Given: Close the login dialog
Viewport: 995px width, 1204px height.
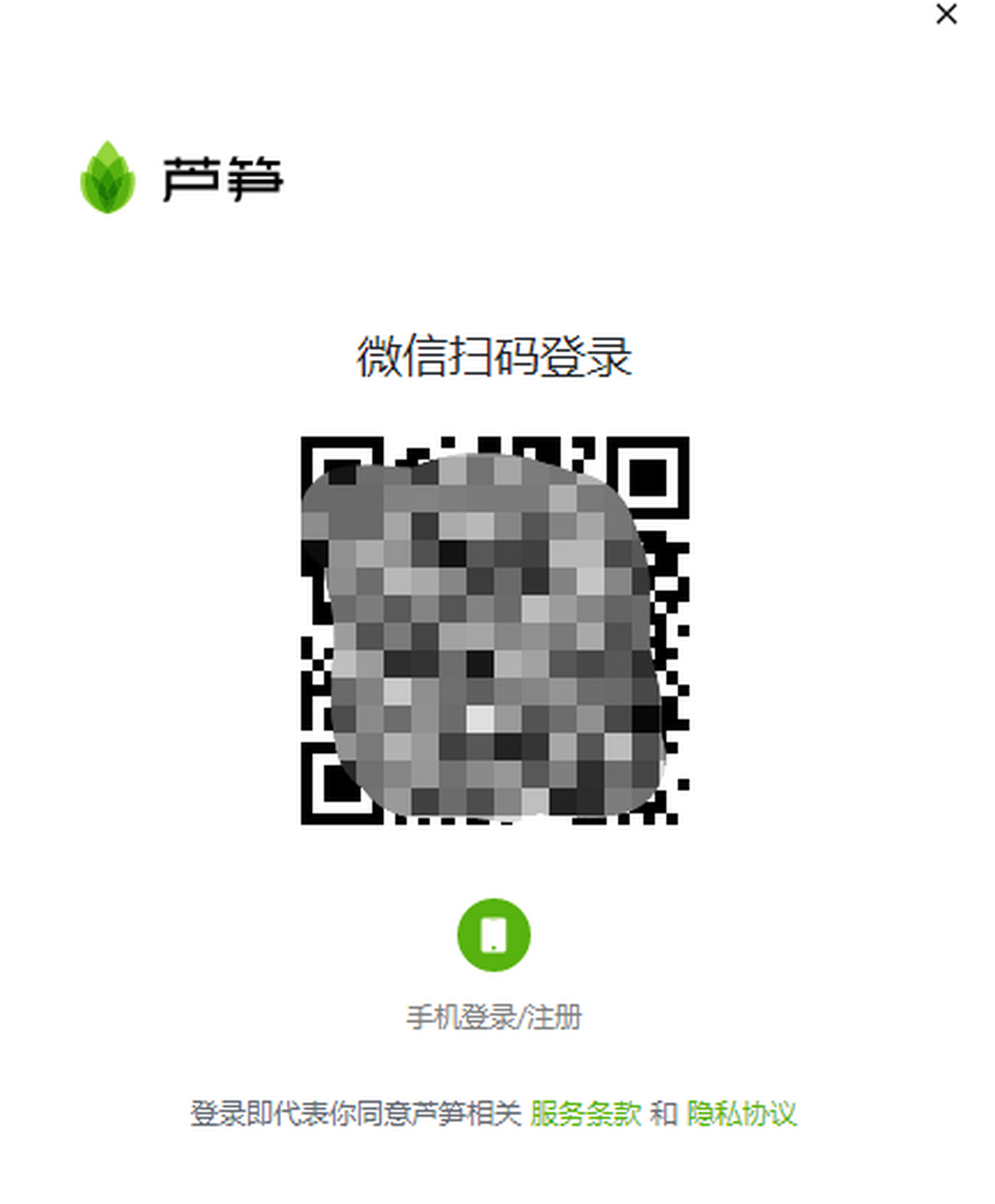Looking at the screenshot, I should pyautogui.click(x=946, y=14).
